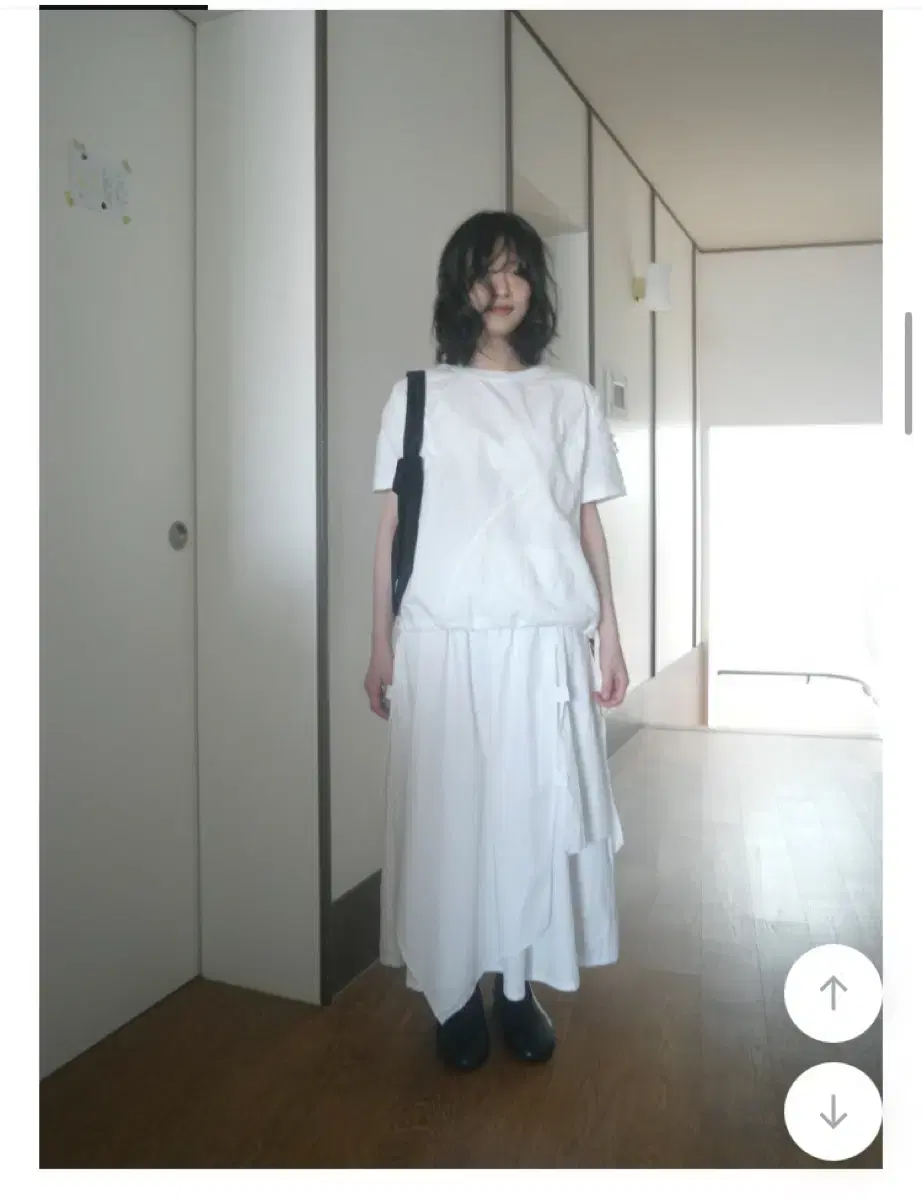Tap the upper circle button near the corner
This screenshot has height=1200, width=922.
coord(832,991)
